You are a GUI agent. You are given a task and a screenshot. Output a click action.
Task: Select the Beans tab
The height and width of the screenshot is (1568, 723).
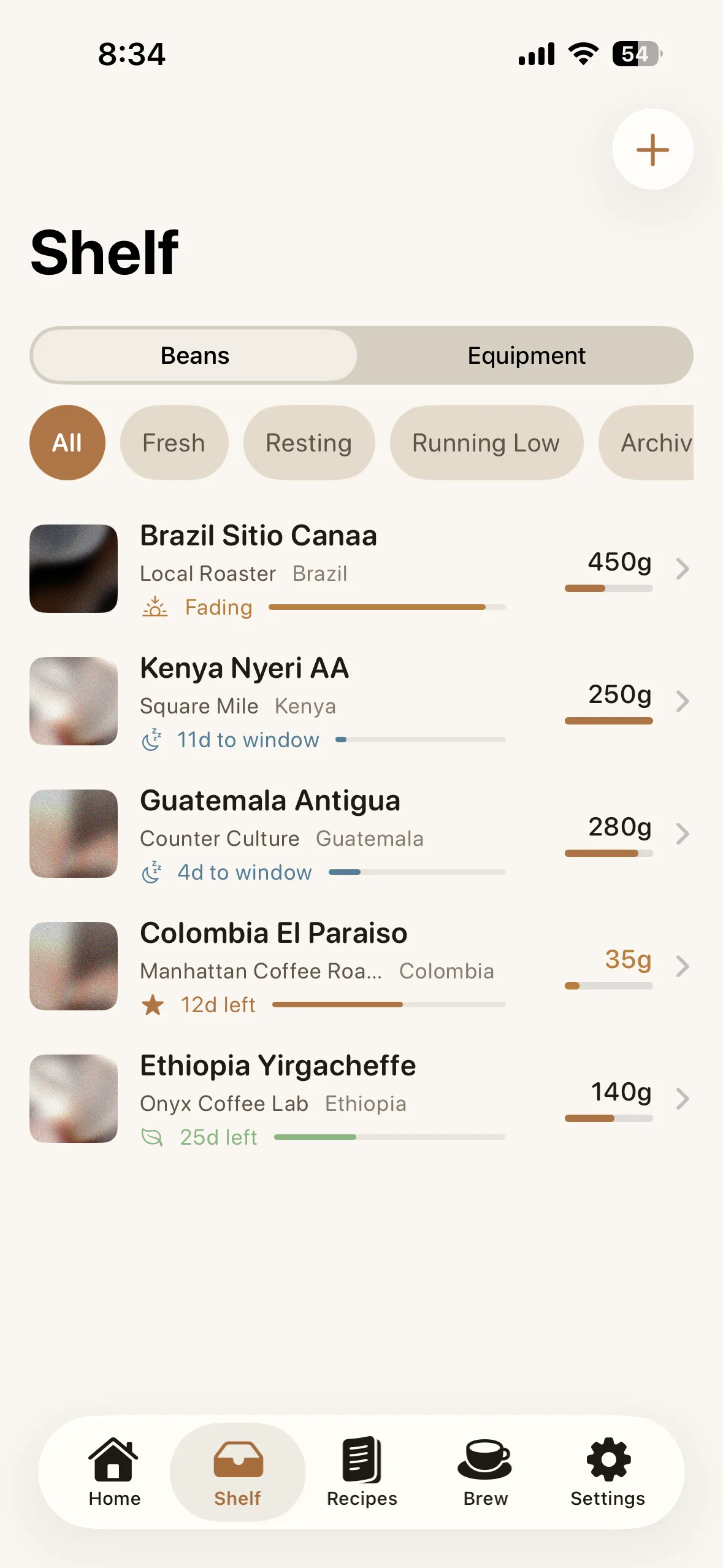195,355
